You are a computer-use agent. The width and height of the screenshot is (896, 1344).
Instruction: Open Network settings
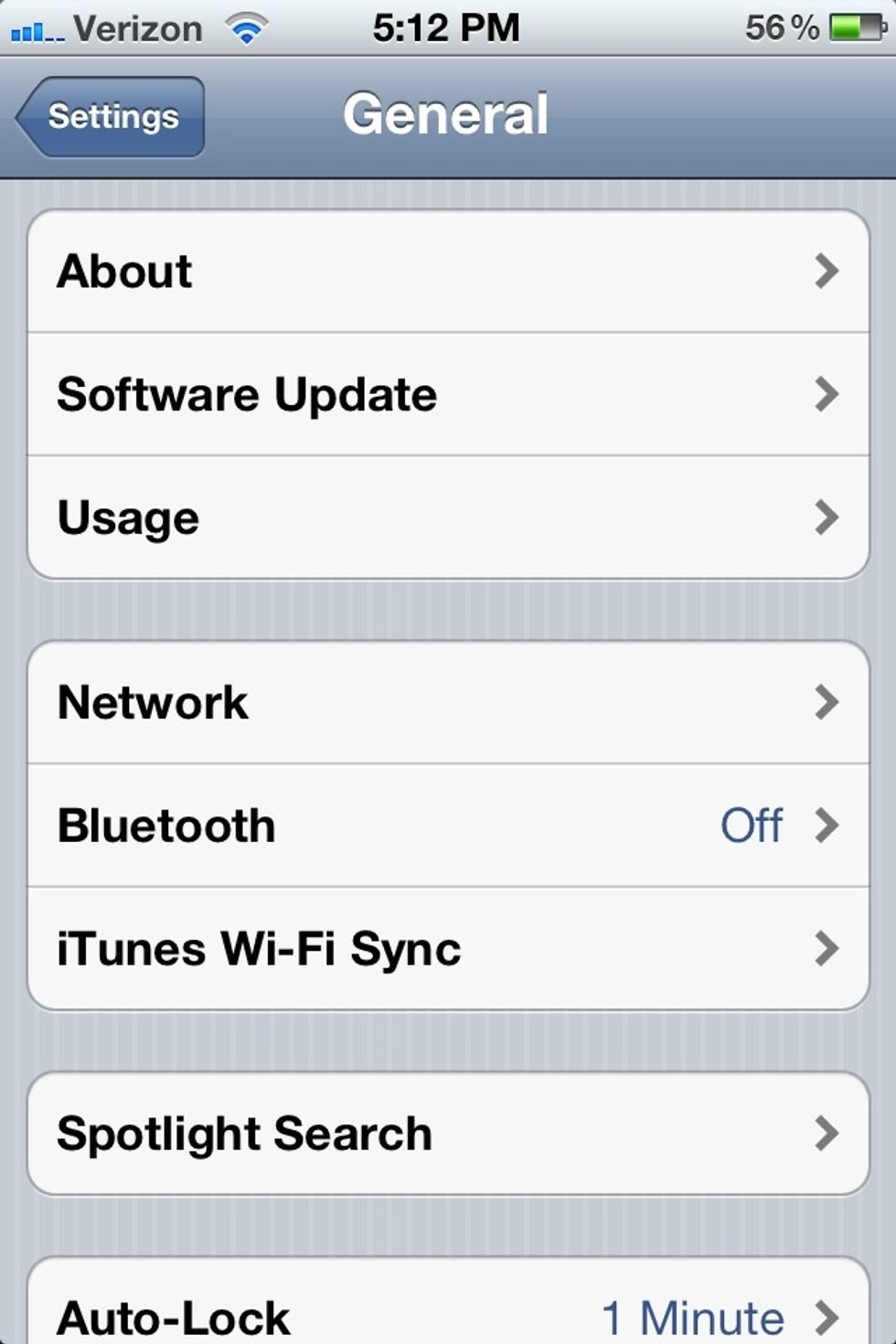pos(448,702)
